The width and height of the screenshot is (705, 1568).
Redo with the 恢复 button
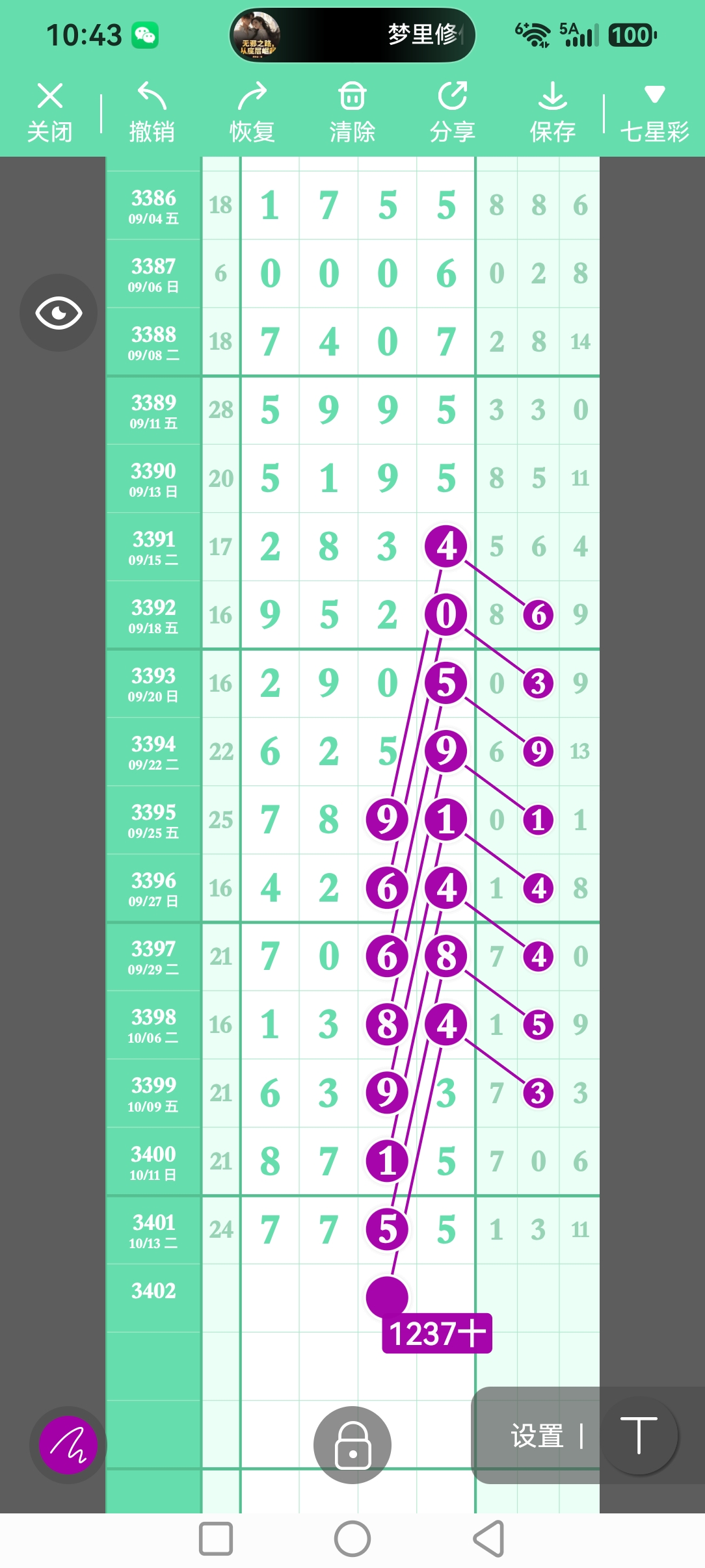point(252,112)
